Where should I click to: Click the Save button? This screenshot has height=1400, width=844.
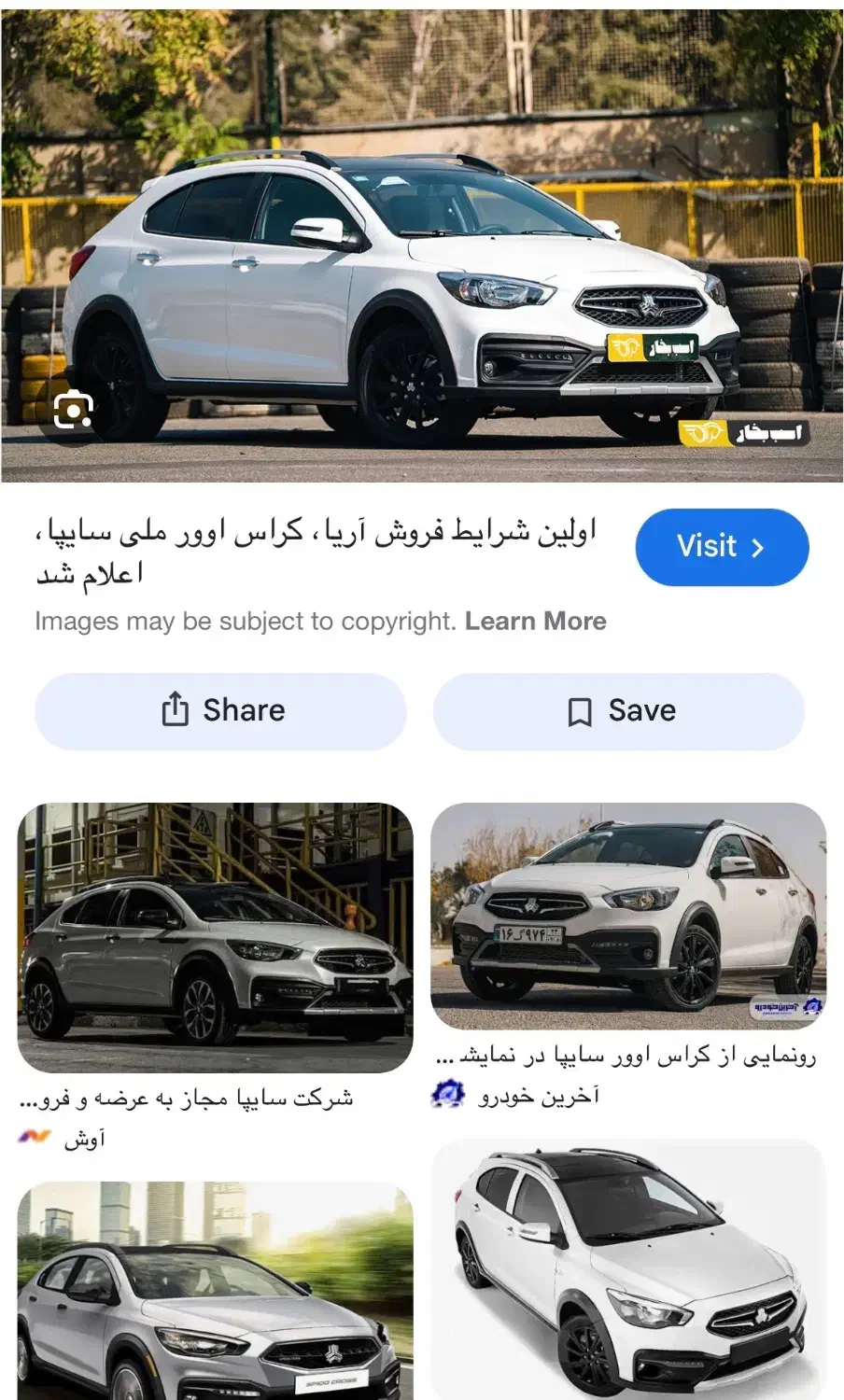(x=620, y=711)
